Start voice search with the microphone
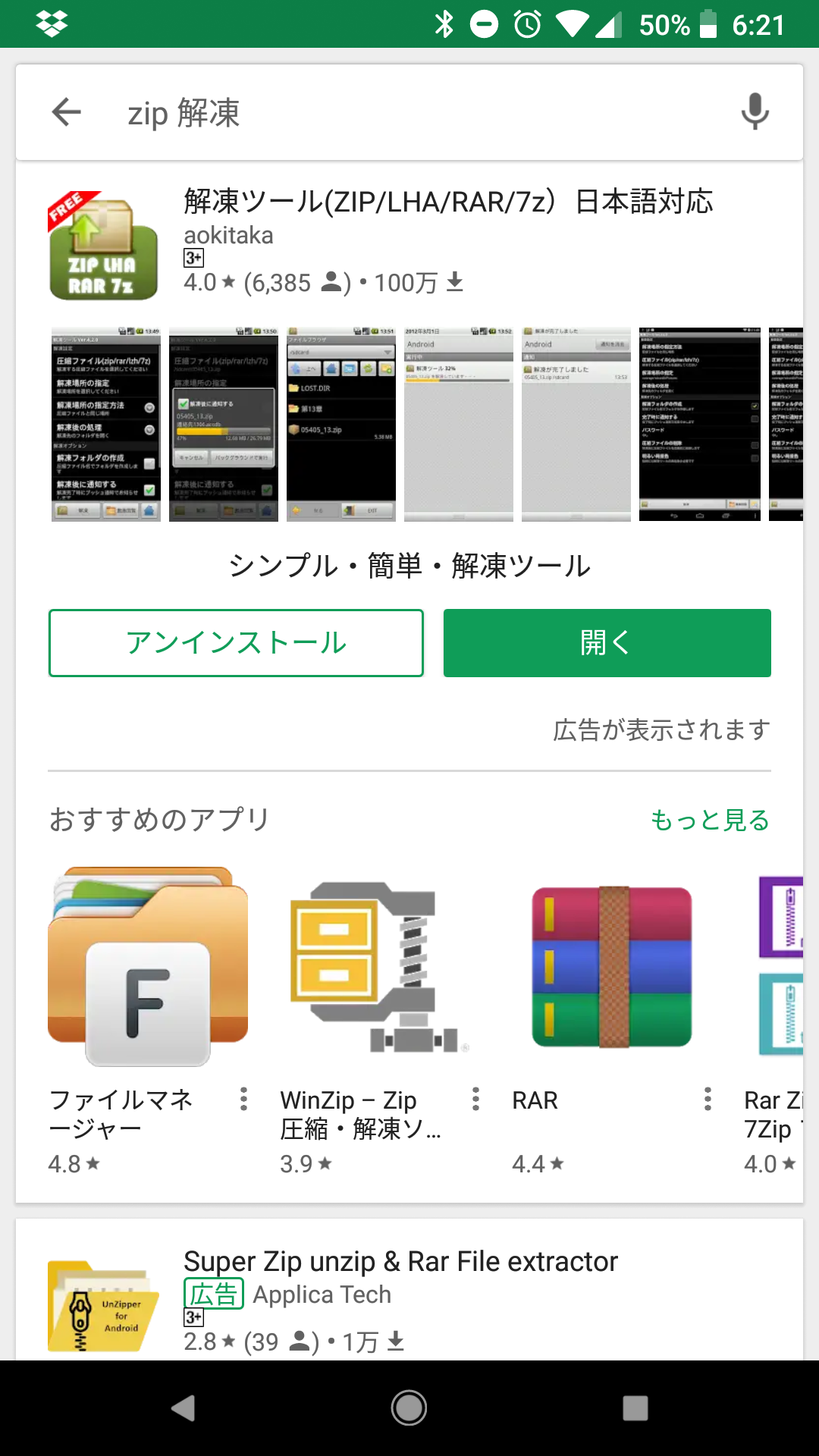Screen dimensions: 819x1456 755,112
